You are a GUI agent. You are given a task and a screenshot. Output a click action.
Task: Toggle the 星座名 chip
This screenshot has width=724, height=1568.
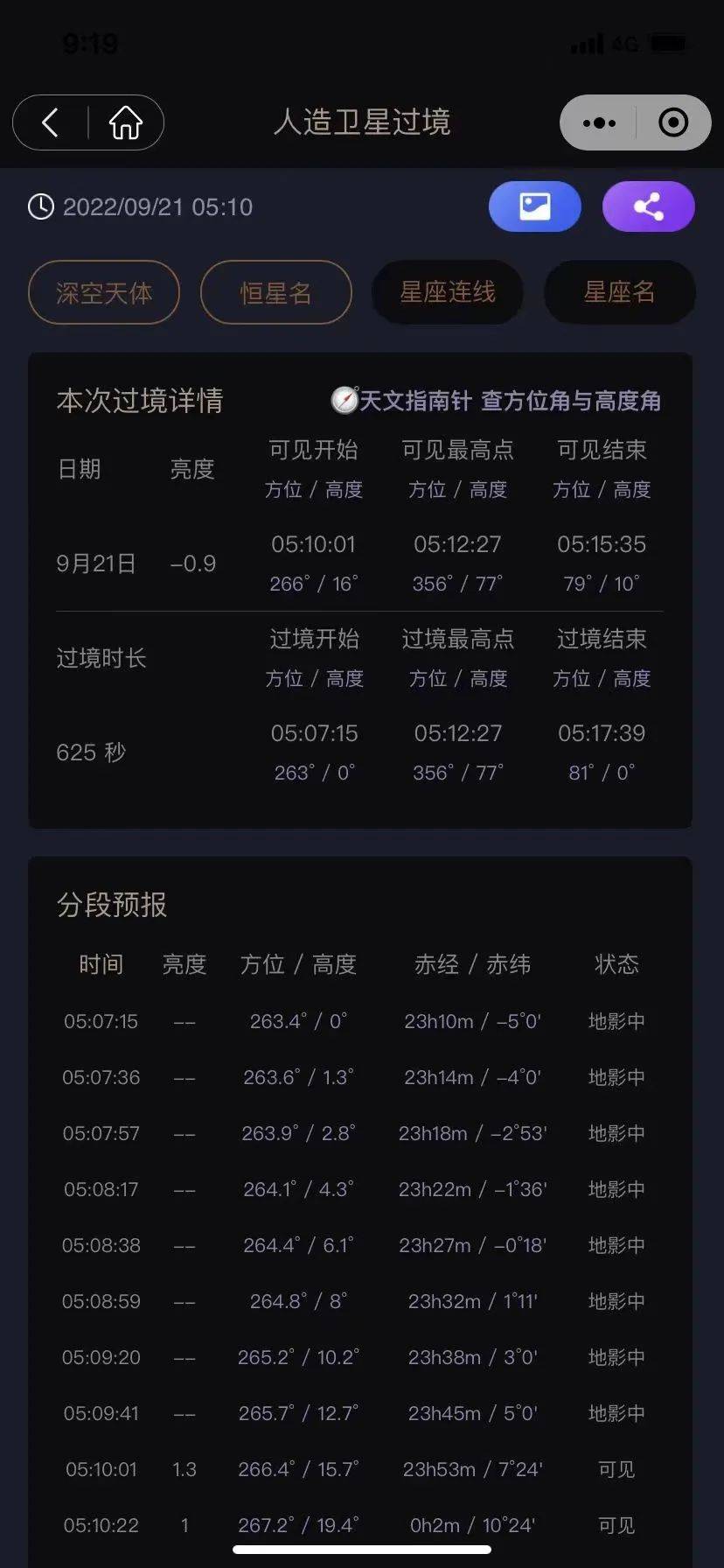click(619, 292)
